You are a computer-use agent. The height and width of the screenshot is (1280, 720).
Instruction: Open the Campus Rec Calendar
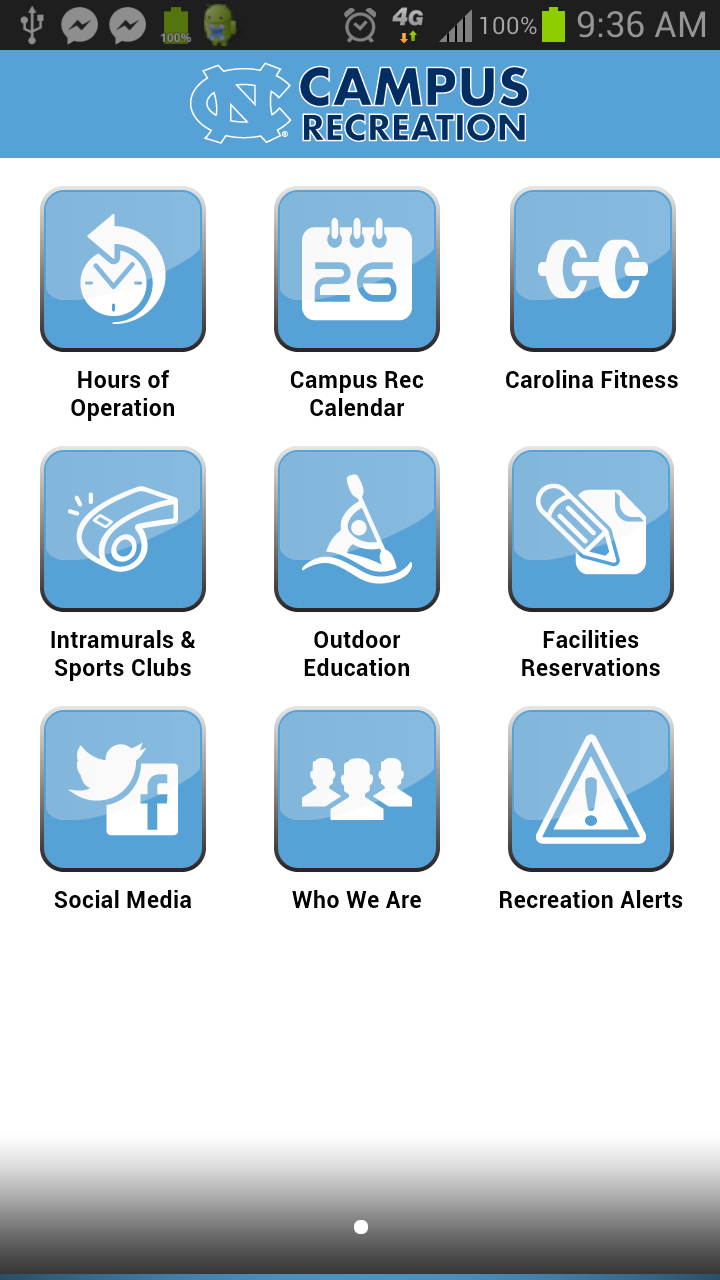click(x=357, y=270)
